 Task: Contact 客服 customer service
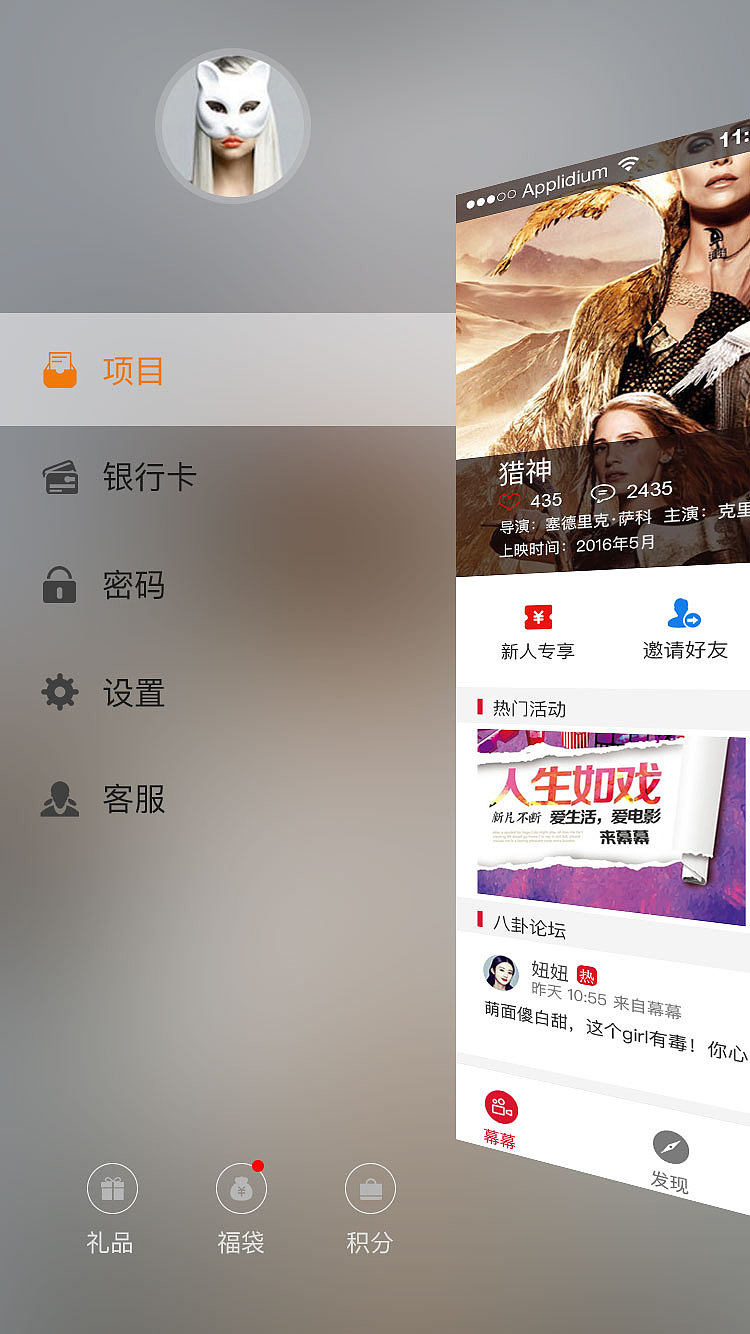(132, 800)
